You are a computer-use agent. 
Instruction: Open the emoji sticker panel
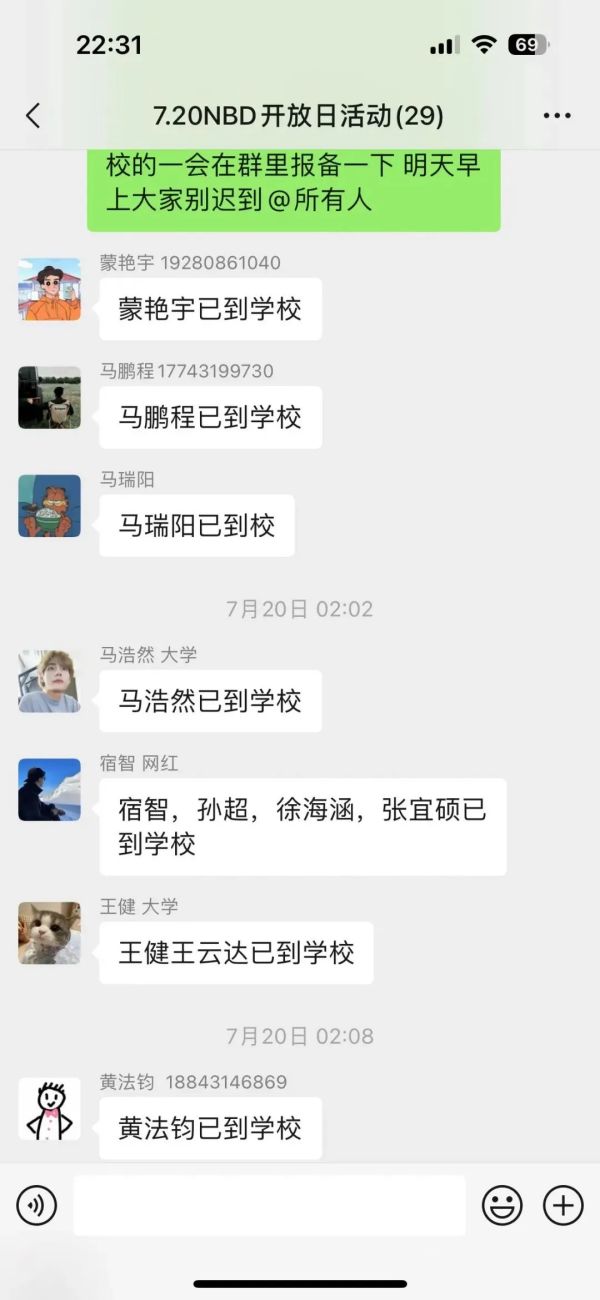tap(502, 1205)
